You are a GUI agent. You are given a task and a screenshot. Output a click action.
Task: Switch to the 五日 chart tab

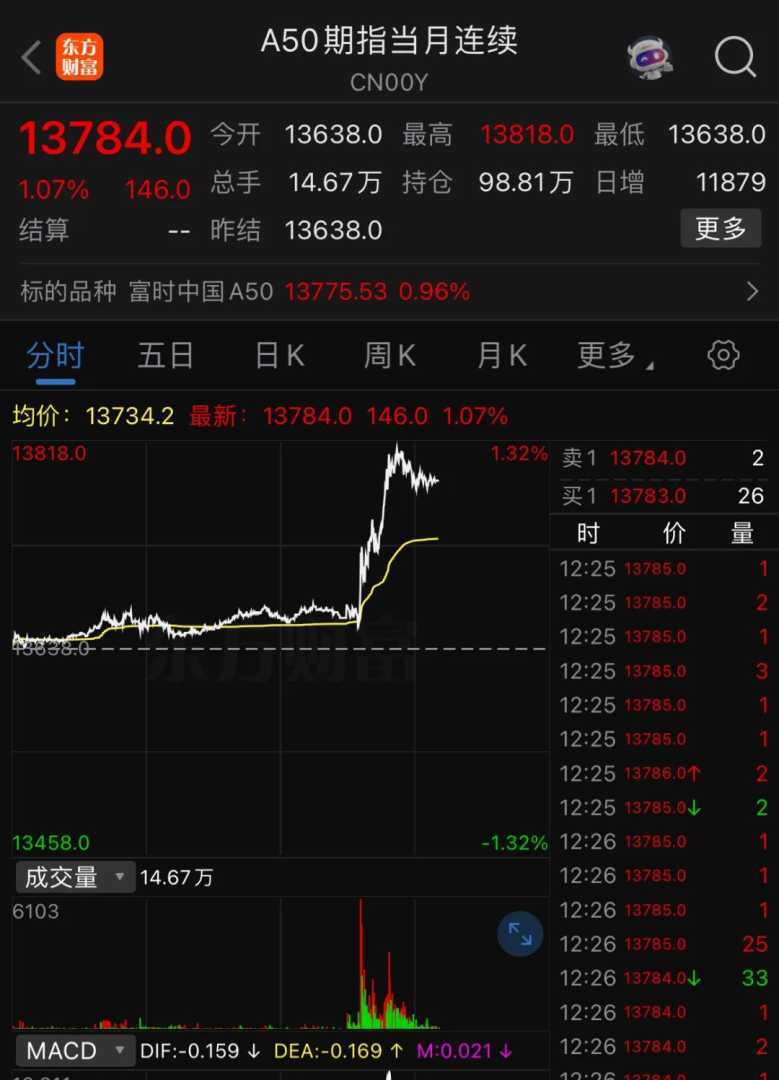point(165,355)
